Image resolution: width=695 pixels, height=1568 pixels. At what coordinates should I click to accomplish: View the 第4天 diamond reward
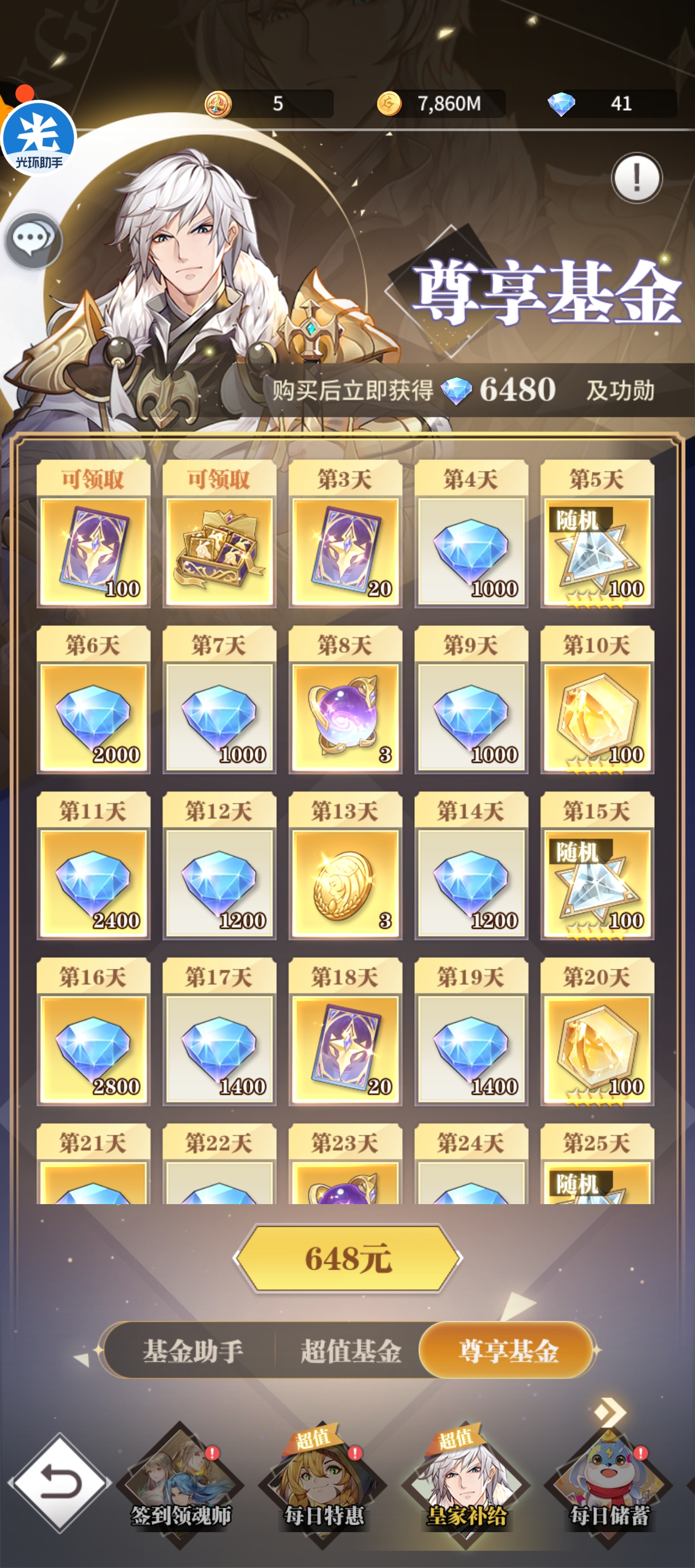click(471, 550)
